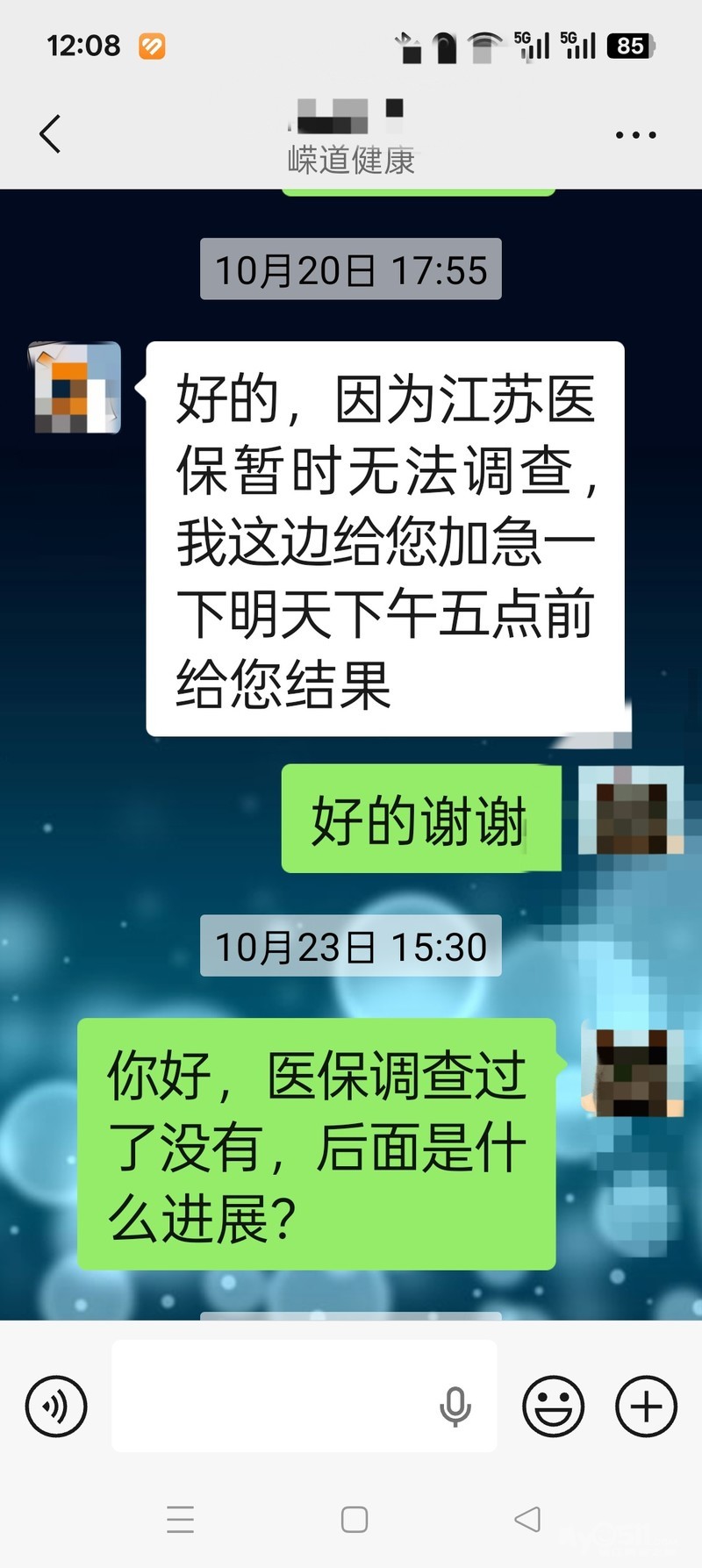Open the three-dot chat options menu

point(635,135)
